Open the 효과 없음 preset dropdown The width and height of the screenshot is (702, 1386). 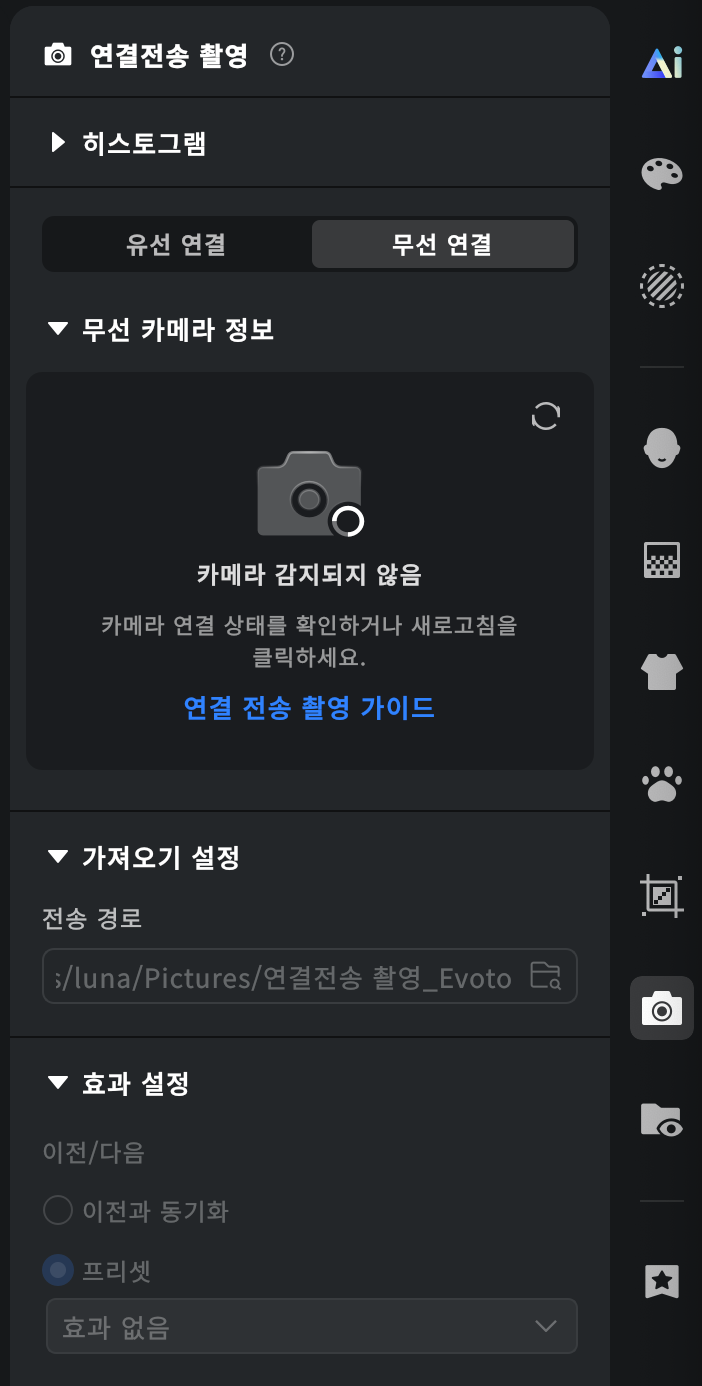pos(310,1326)
